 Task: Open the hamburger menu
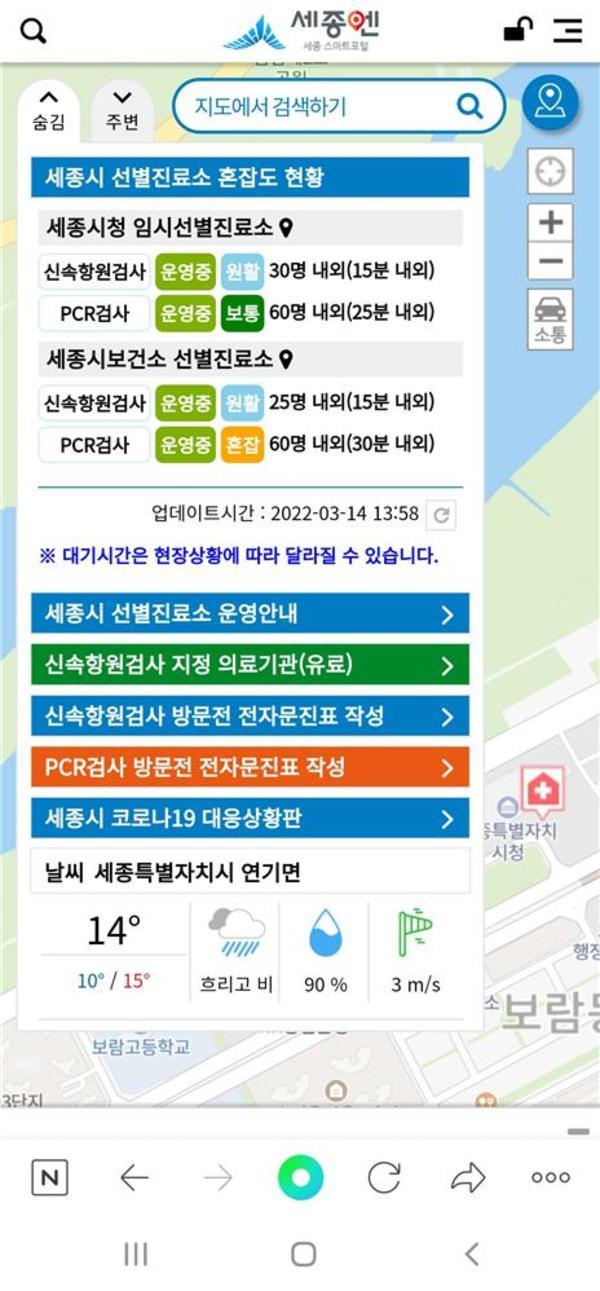point(567,30)
